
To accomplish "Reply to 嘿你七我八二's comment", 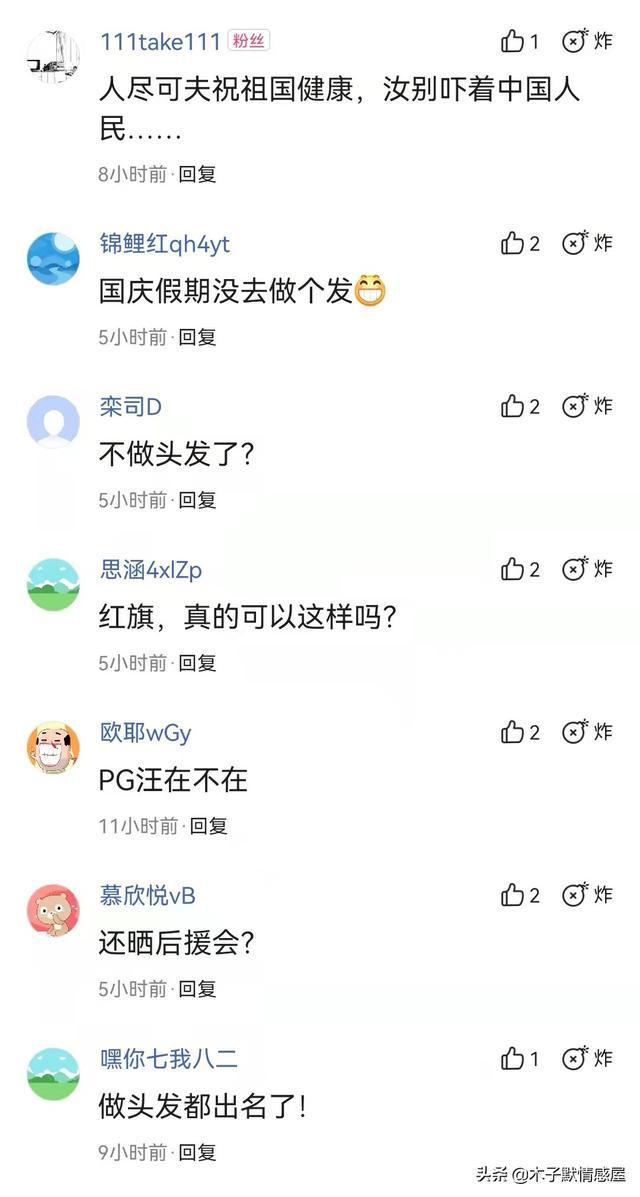I will pos(197,1152).
